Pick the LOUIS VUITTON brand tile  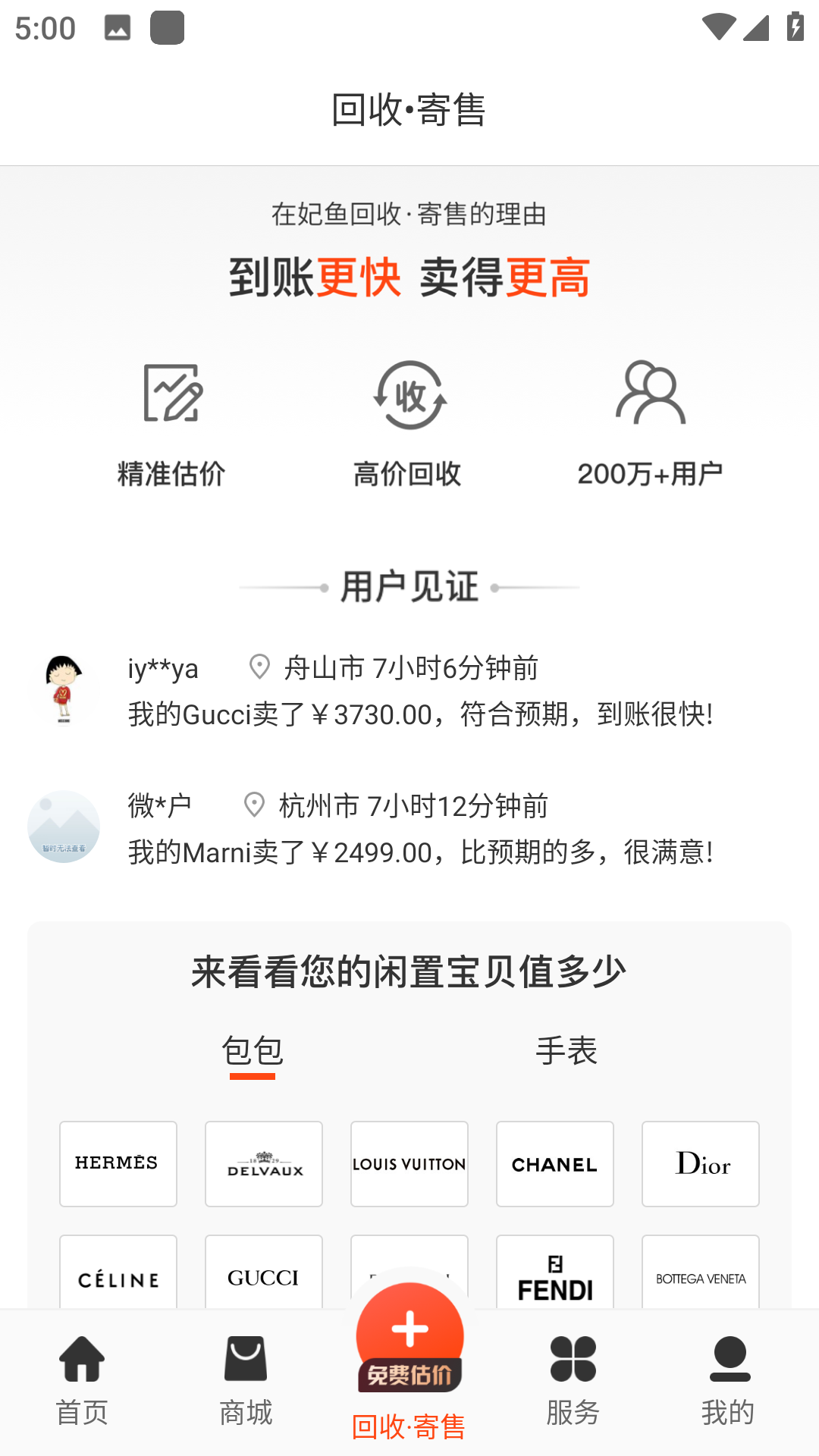click(x=409, y=1164)
